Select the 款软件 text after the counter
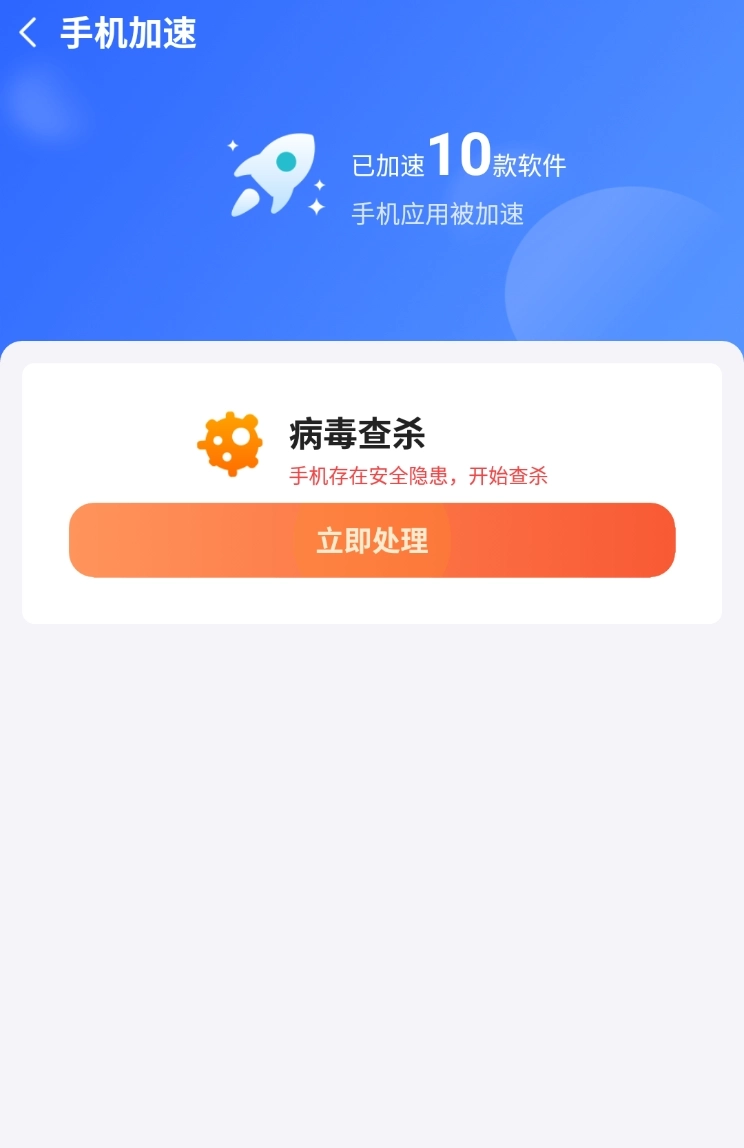 (x=530, y=165)
